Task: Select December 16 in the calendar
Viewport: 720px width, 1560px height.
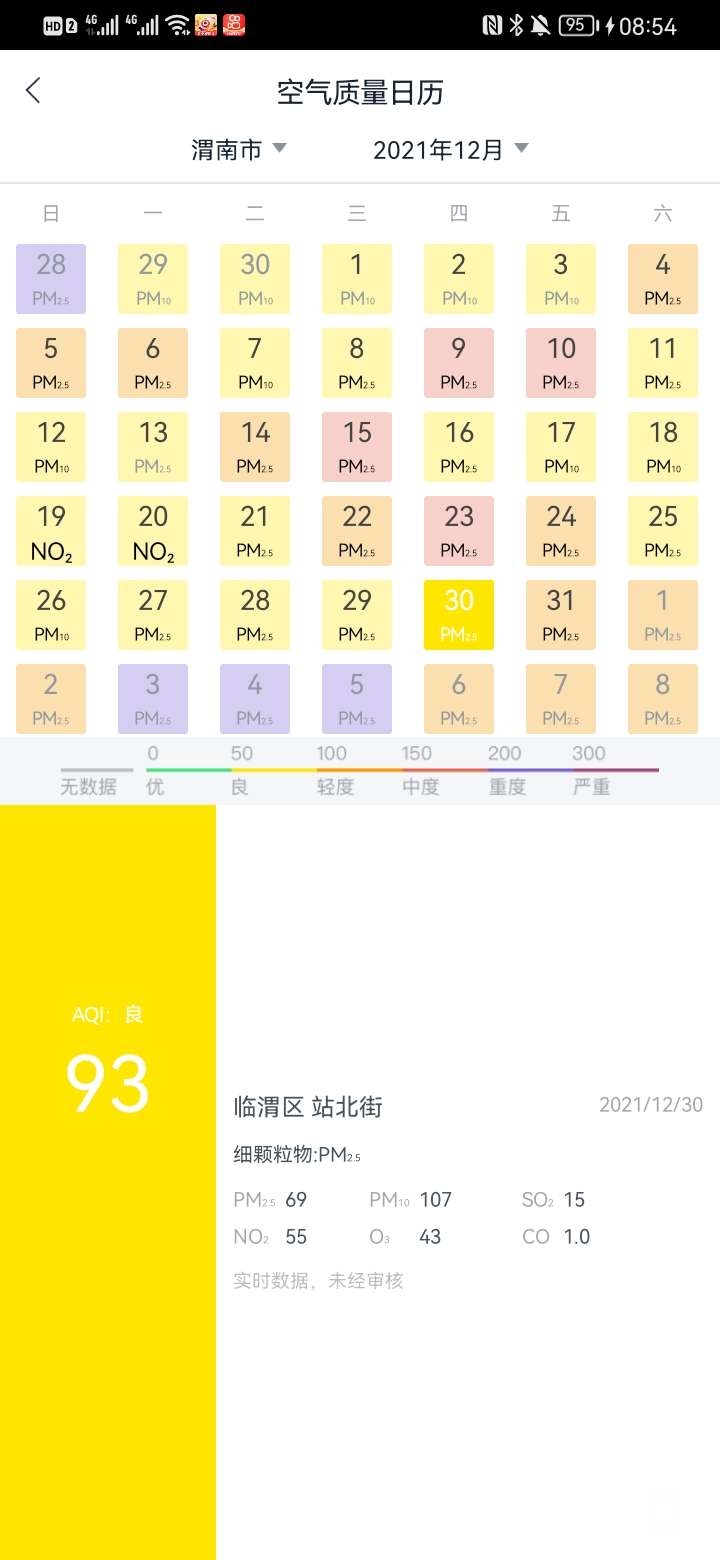Action: (459, 447)
